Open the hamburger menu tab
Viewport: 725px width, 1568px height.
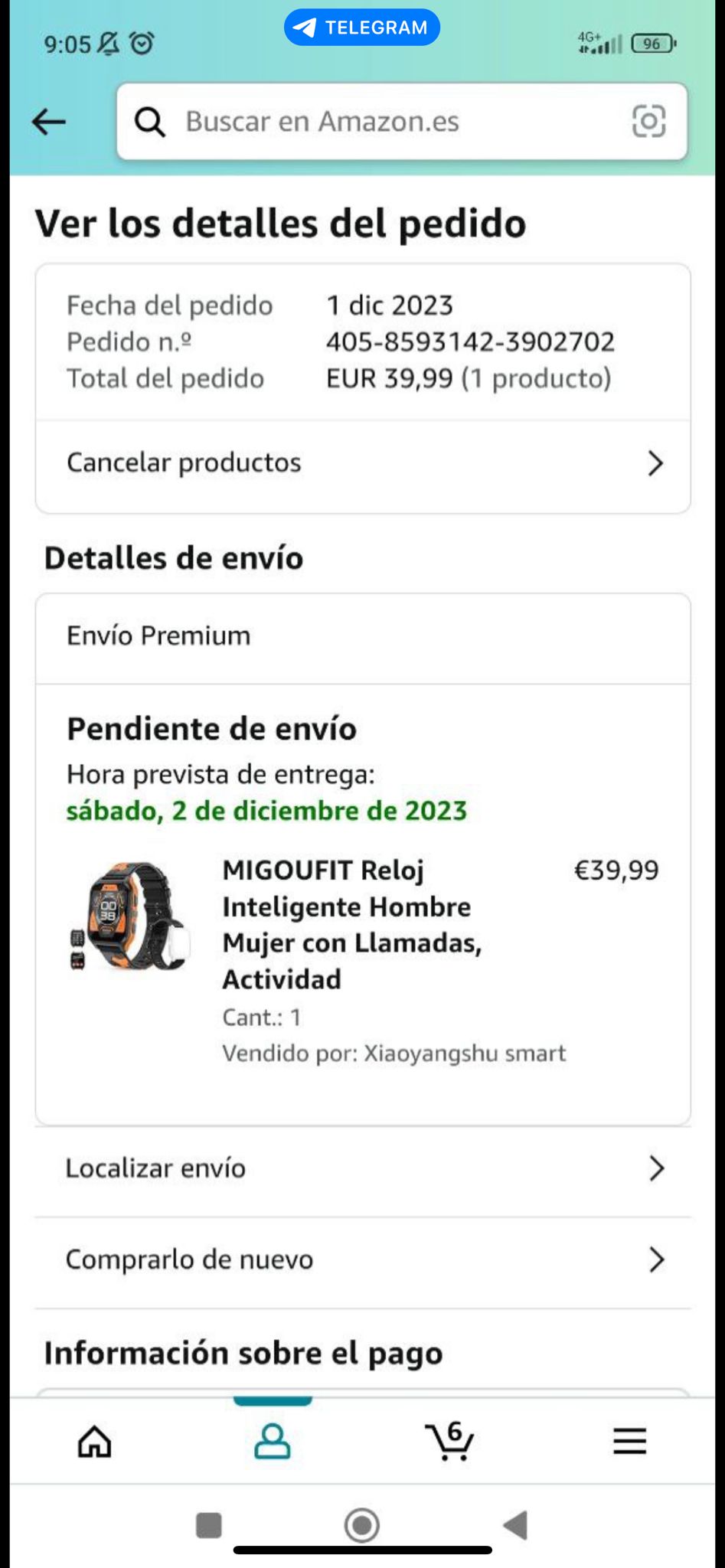[x=629, y=1442]
